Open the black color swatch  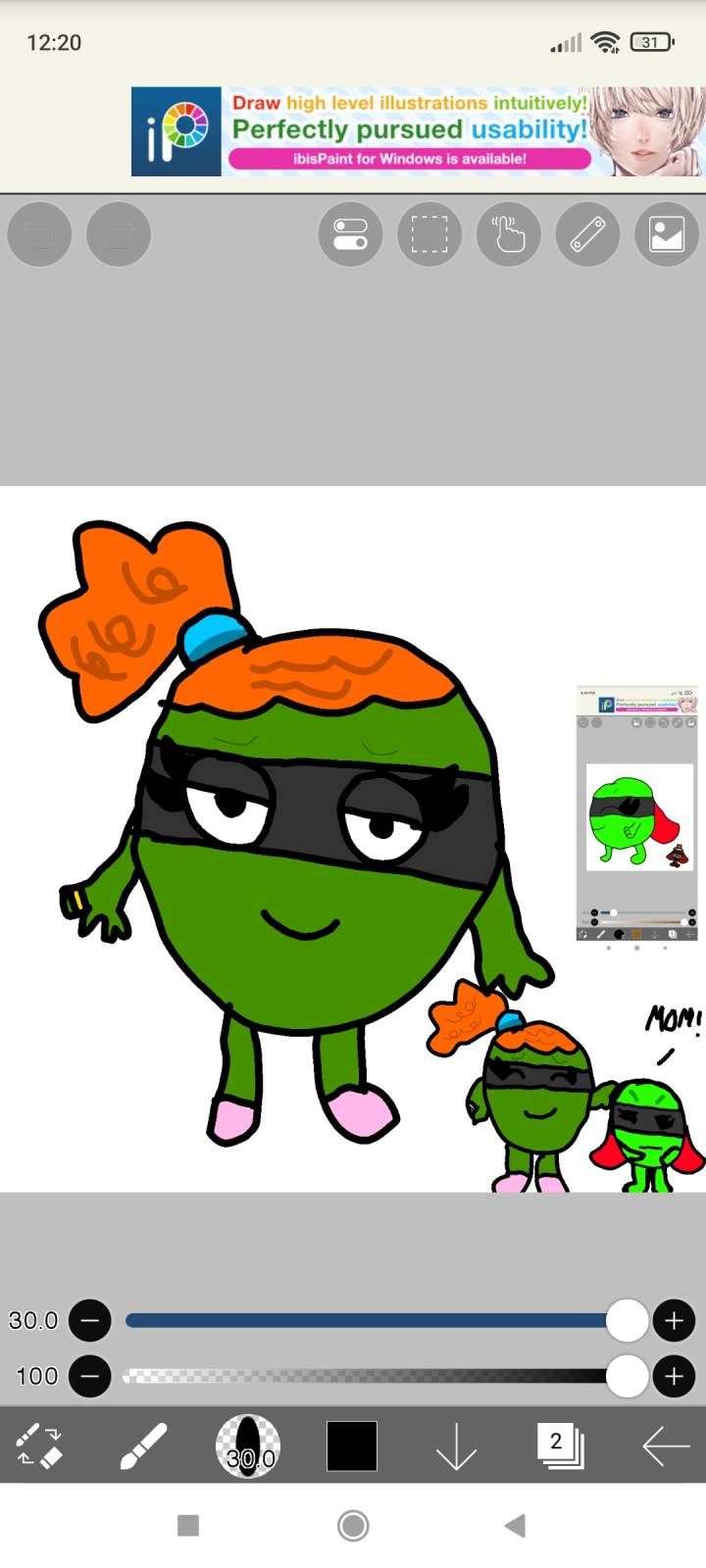pyautogui.click(x=352, y=1445)
